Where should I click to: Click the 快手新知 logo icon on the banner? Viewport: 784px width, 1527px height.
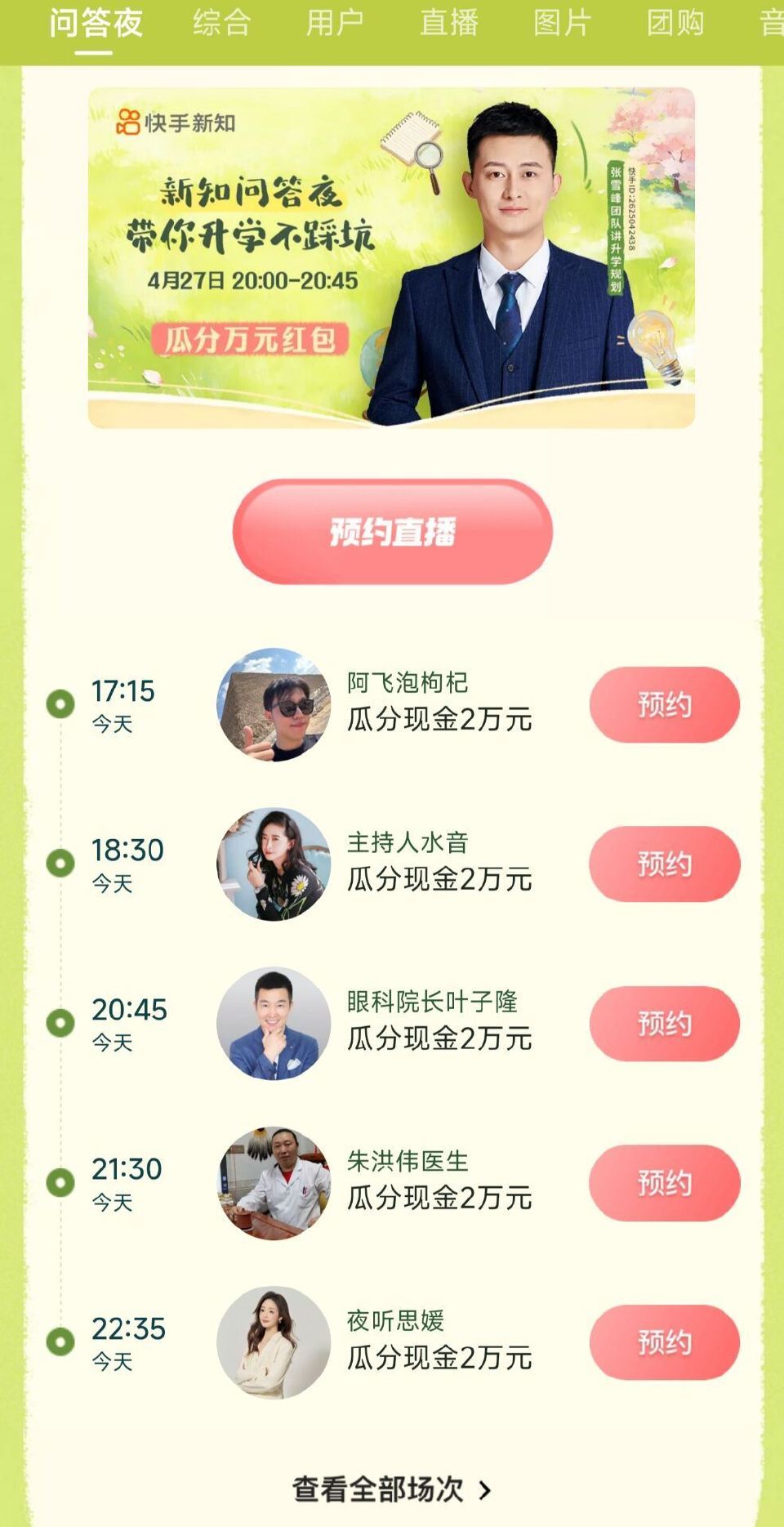(127, 122)
